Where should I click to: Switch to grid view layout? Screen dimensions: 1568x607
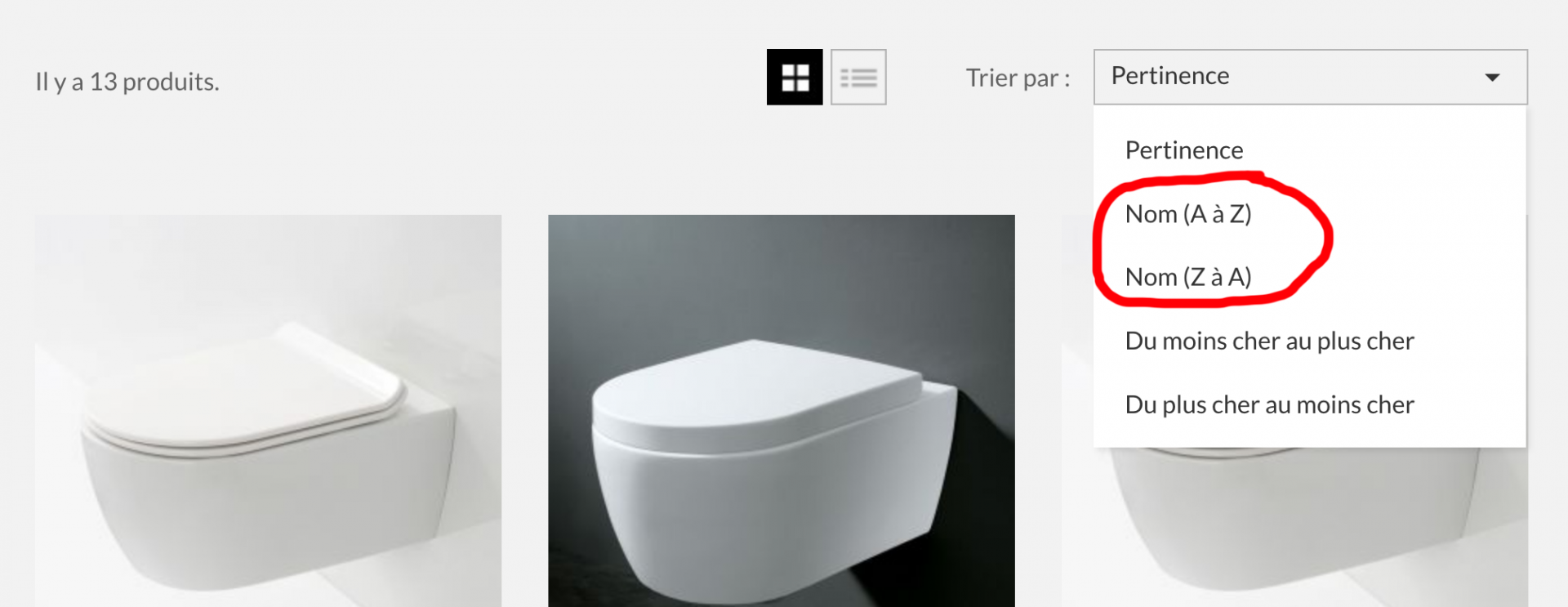click(x=794, y=78)
